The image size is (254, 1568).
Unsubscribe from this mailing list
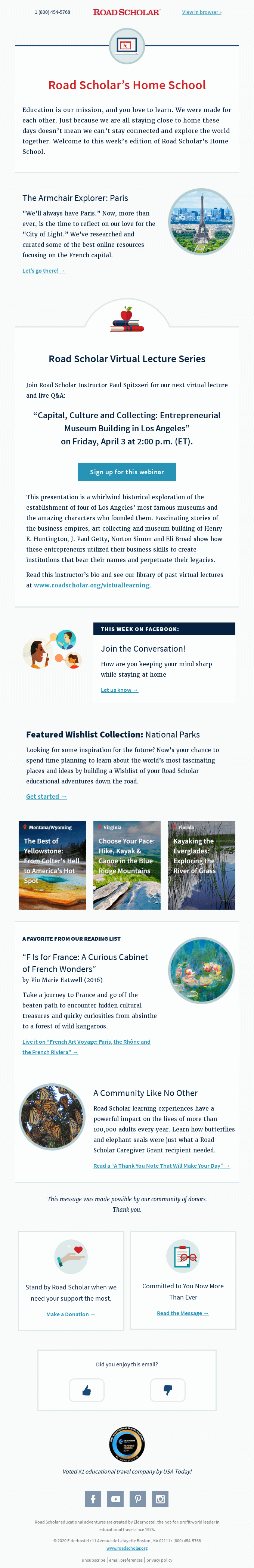(93, 1559)
